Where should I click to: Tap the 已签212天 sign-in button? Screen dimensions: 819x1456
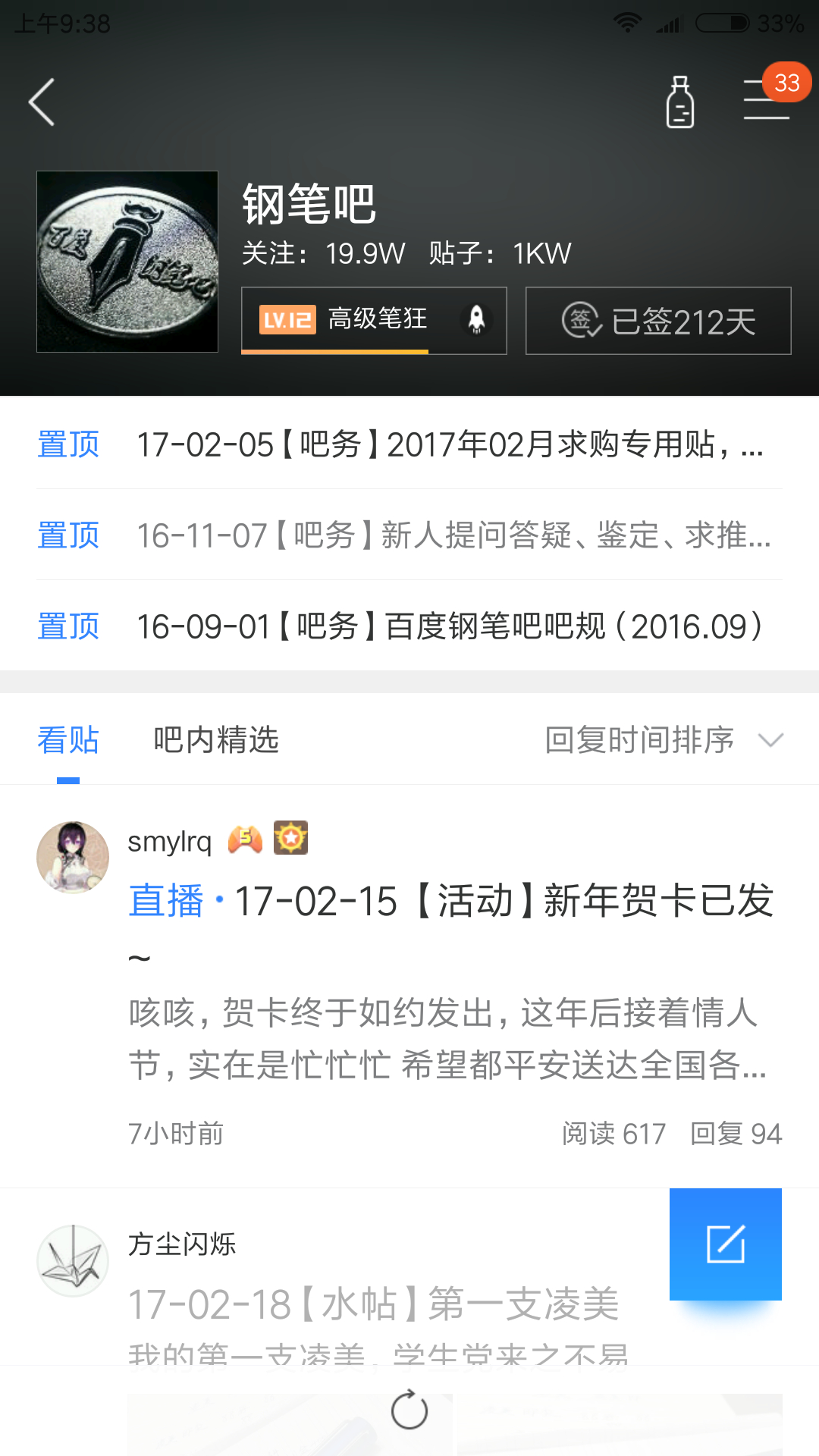[658, 321]
